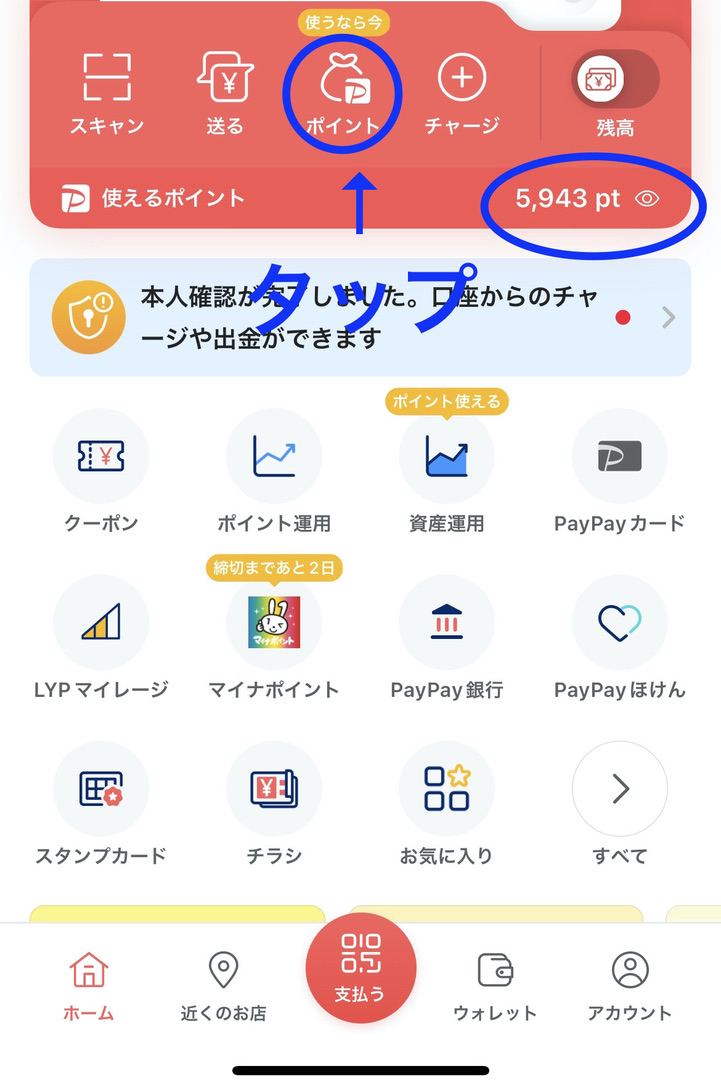
Task: Launch ポイント運用 (Point investment)
Action: coord(273,455)
